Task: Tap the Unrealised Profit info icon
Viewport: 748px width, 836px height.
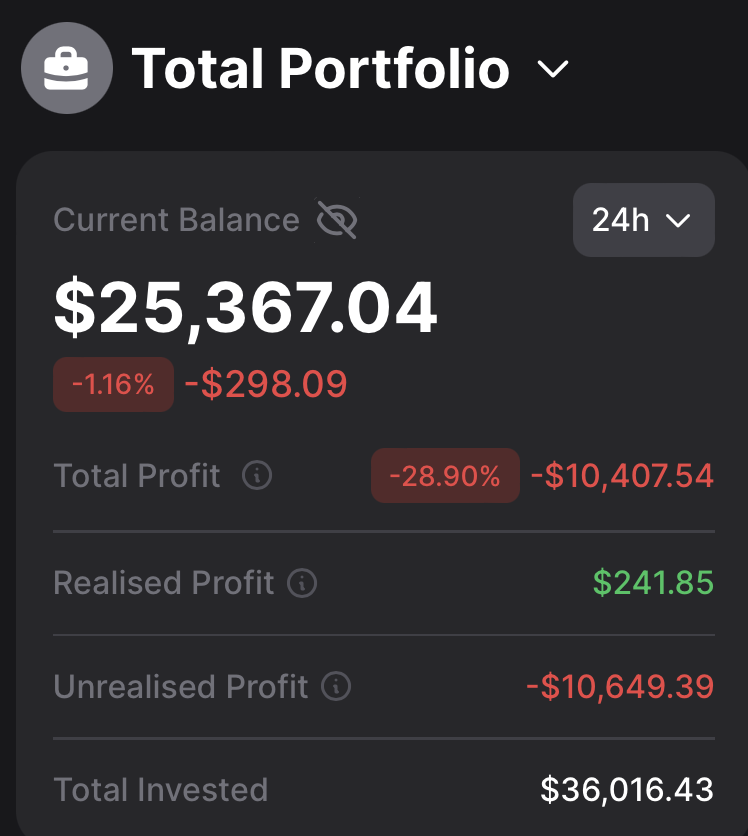Action: (336, 687)
